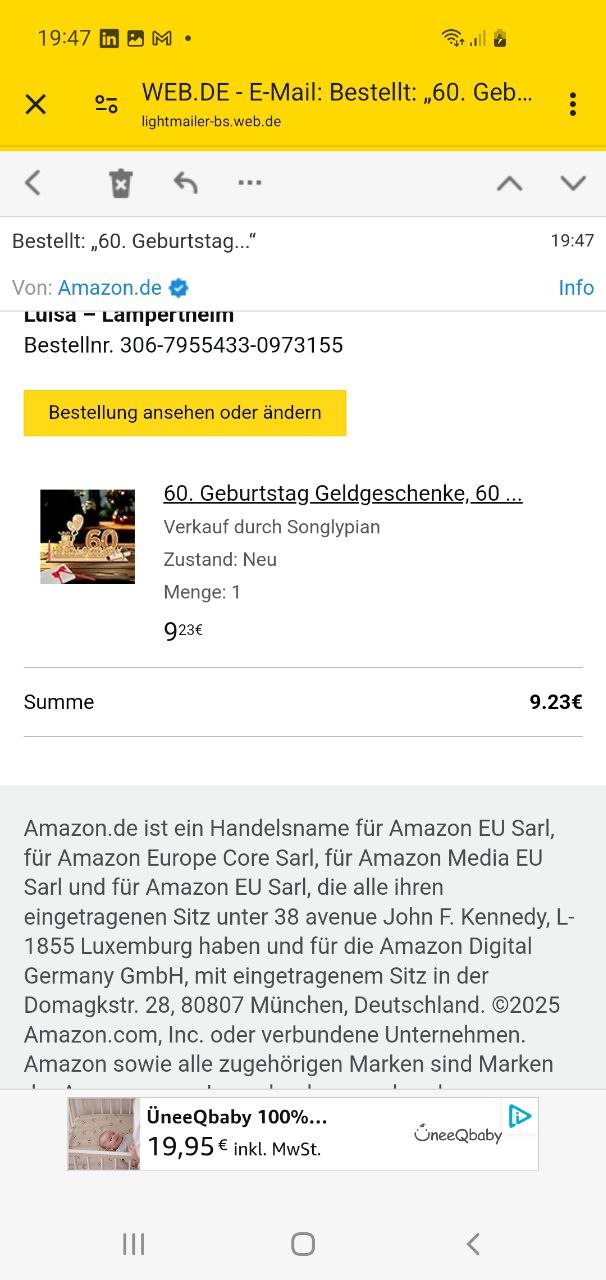The height and width of the screenshot is (1280, 606).
Task: Reply to this Amazon email
Action: [x=185, y=183]
